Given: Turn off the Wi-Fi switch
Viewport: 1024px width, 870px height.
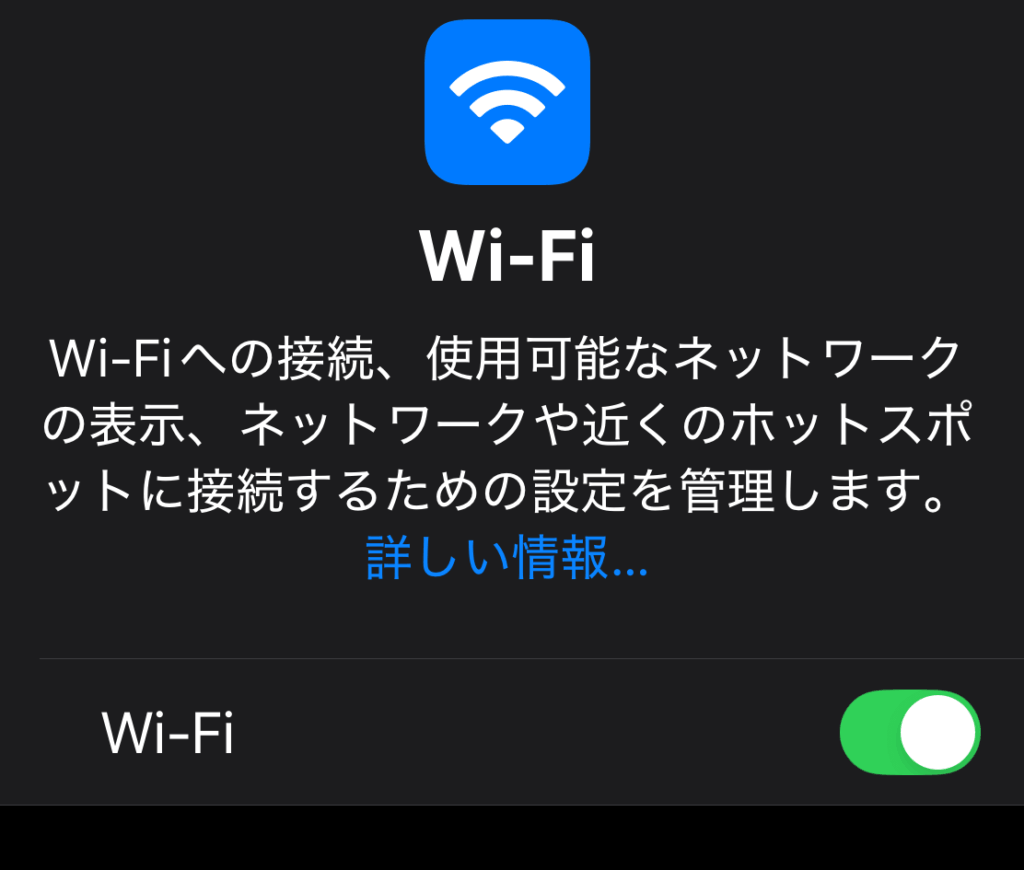Looking at the screenshot, I should pyautogui.click(x=909, y=732).
